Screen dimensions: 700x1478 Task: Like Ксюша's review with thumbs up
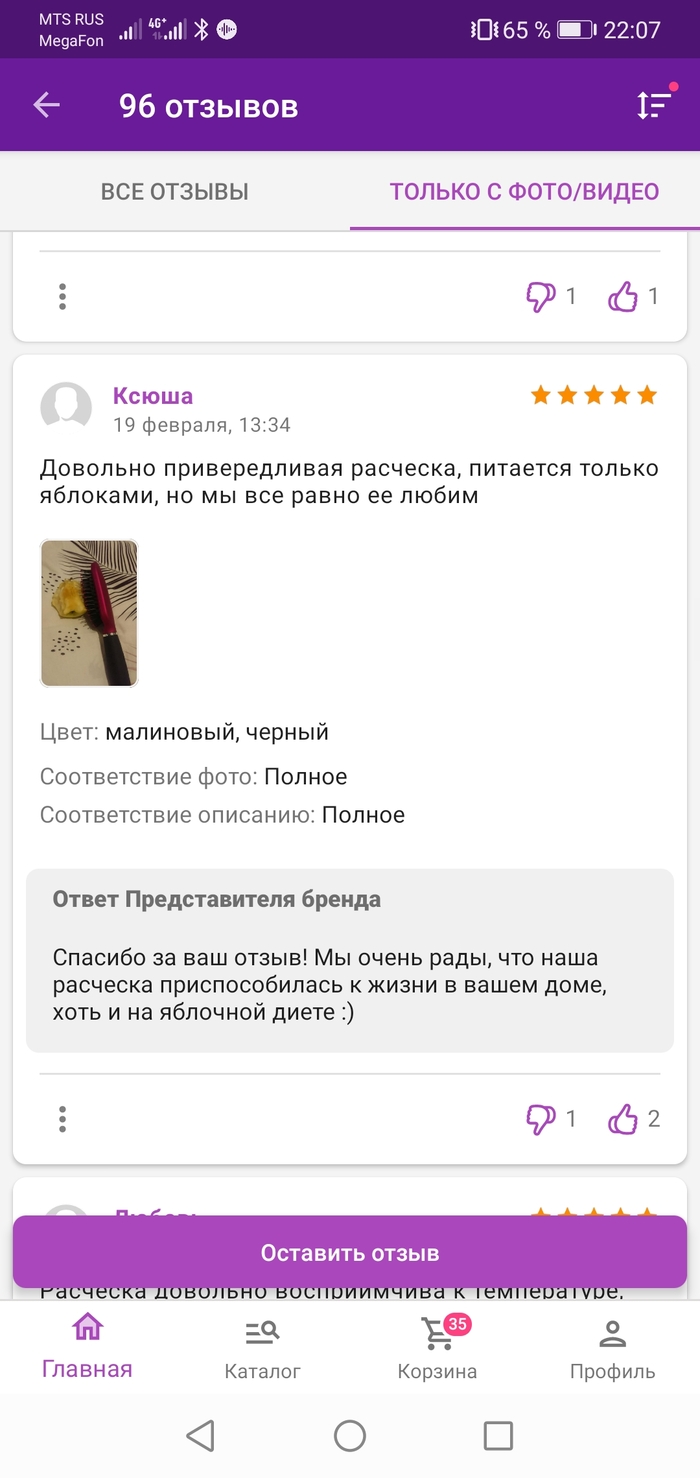(x=623, y=1119)
